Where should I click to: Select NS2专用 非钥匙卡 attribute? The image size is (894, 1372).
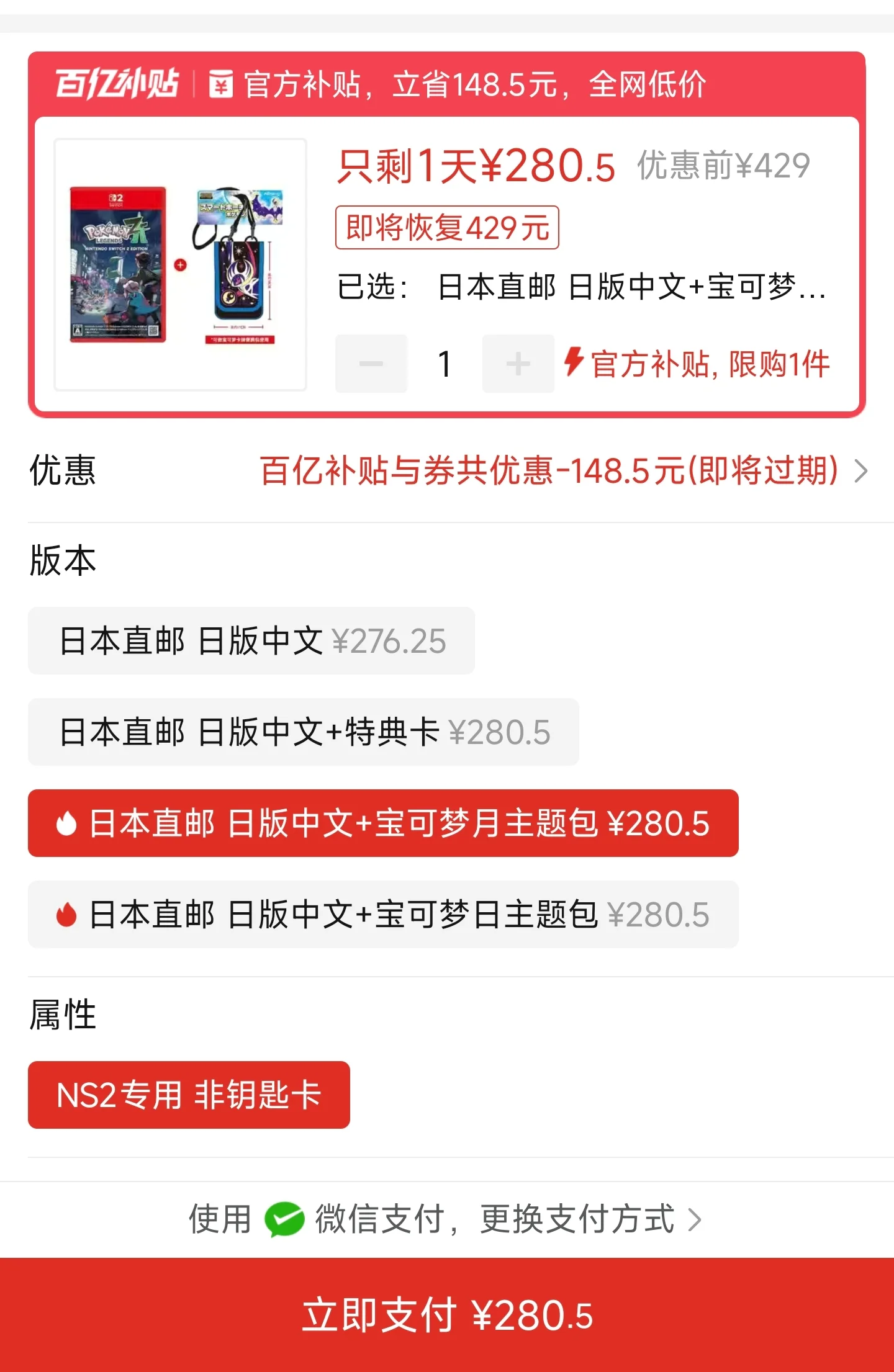tap(189, 1095)
